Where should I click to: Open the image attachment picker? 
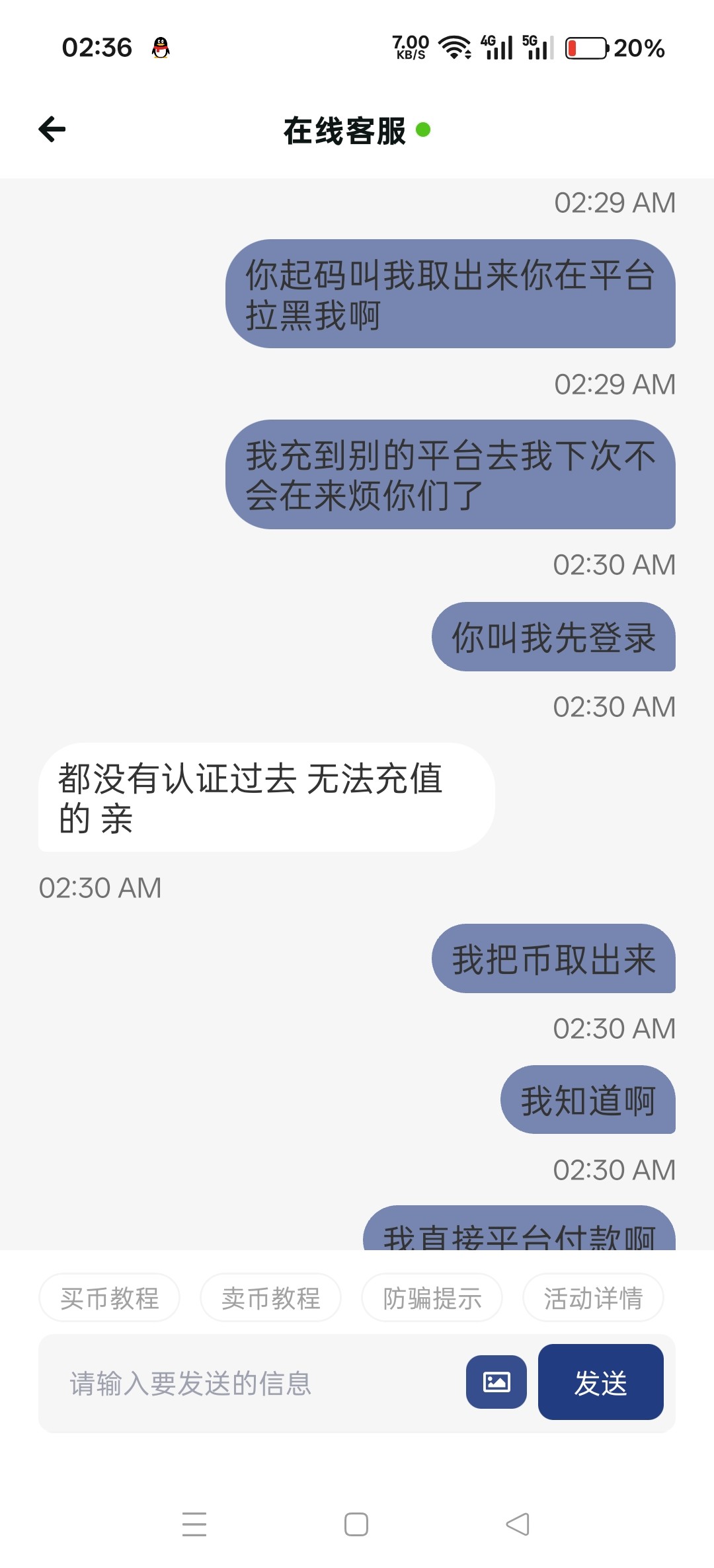coord(496,1383)
